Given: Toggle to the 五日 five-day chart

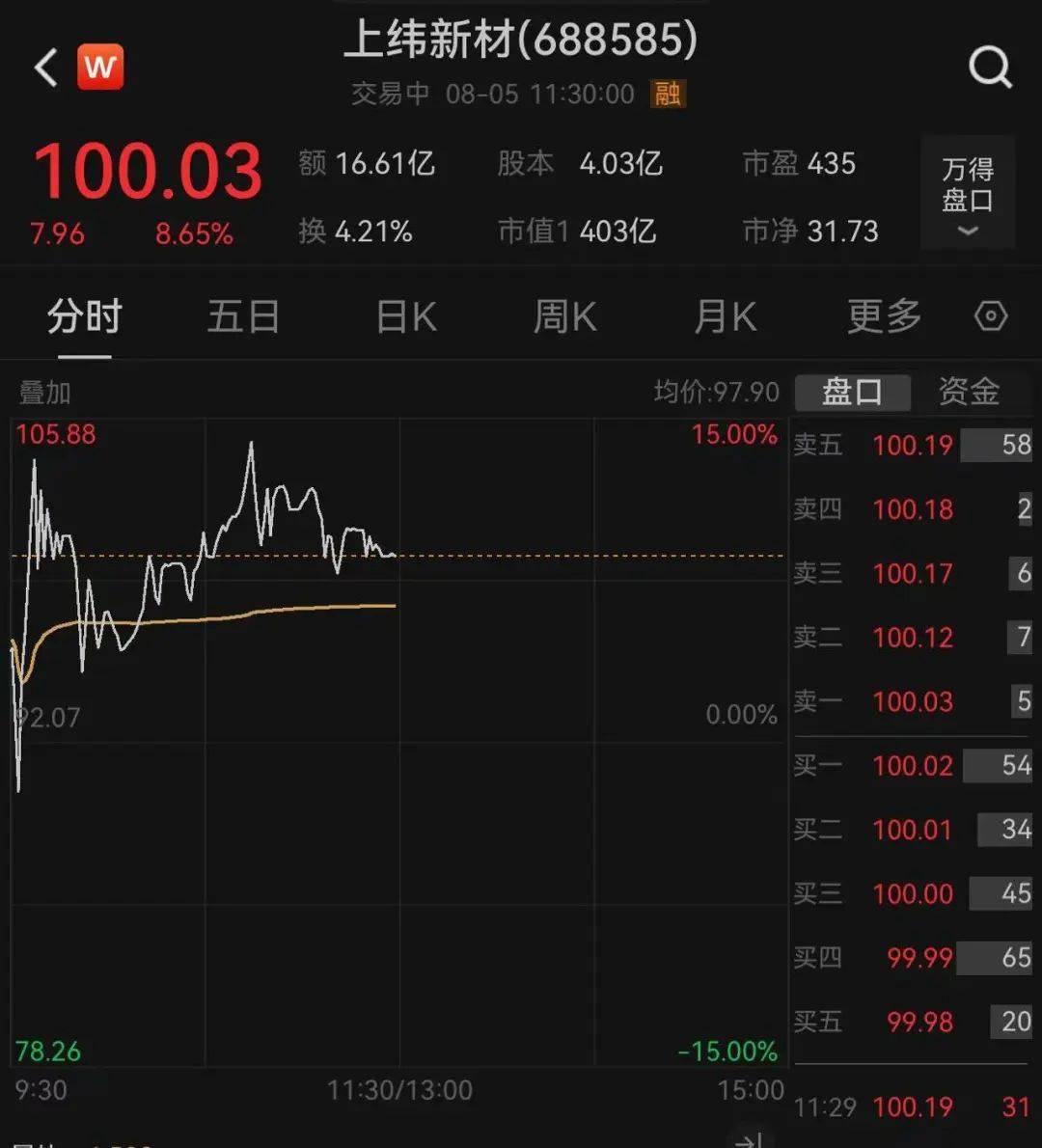Looking at the screenshot, I should [243, 316].
